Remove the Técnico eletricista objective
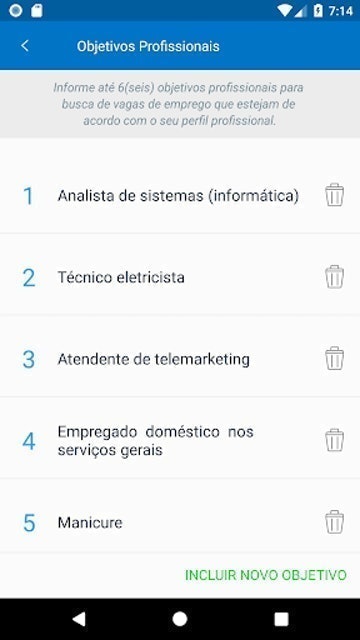 click(334, 277)
